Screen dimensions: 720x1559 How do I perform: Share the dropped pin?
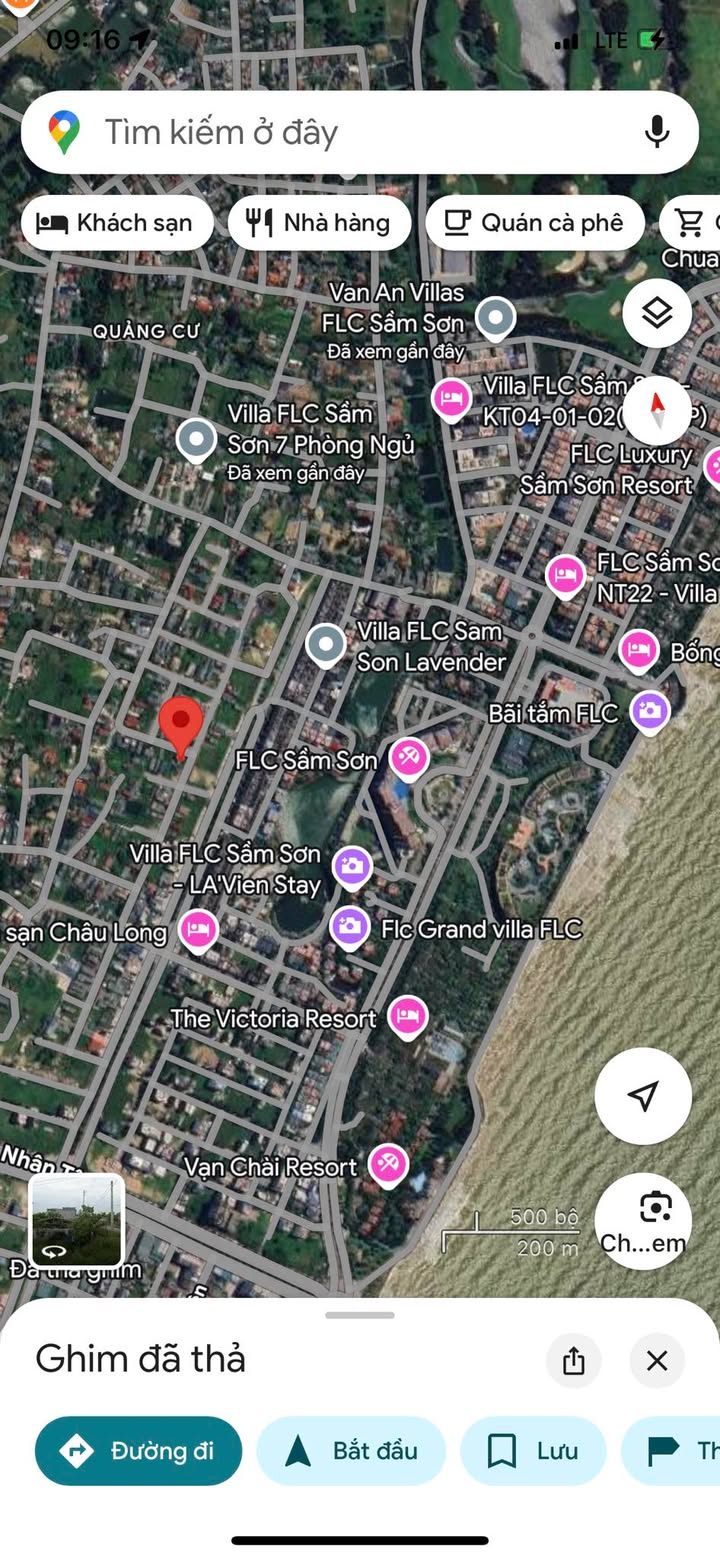pos(573,1360)
